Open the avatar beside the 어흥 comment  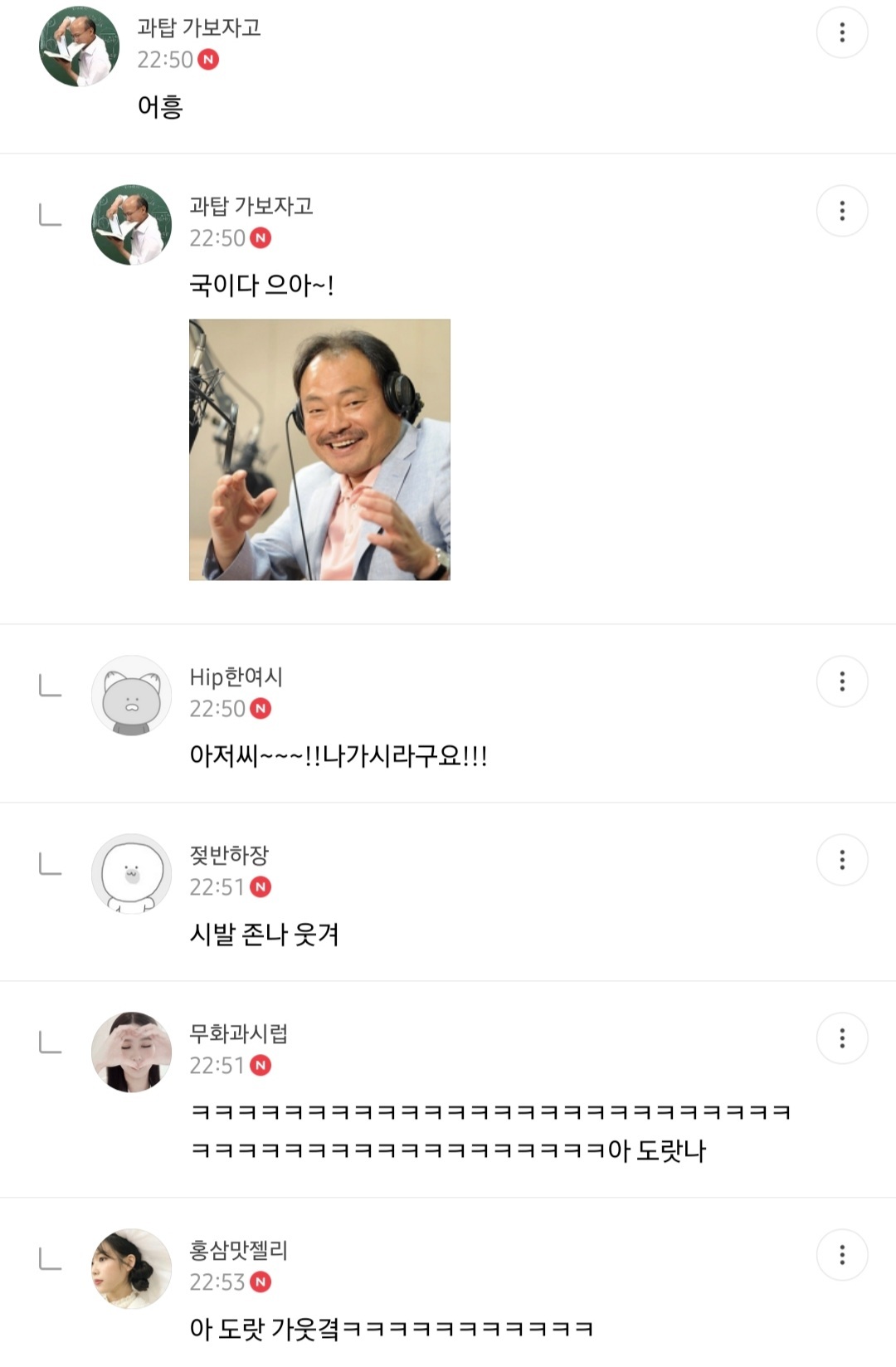click(x=79, y=46)
